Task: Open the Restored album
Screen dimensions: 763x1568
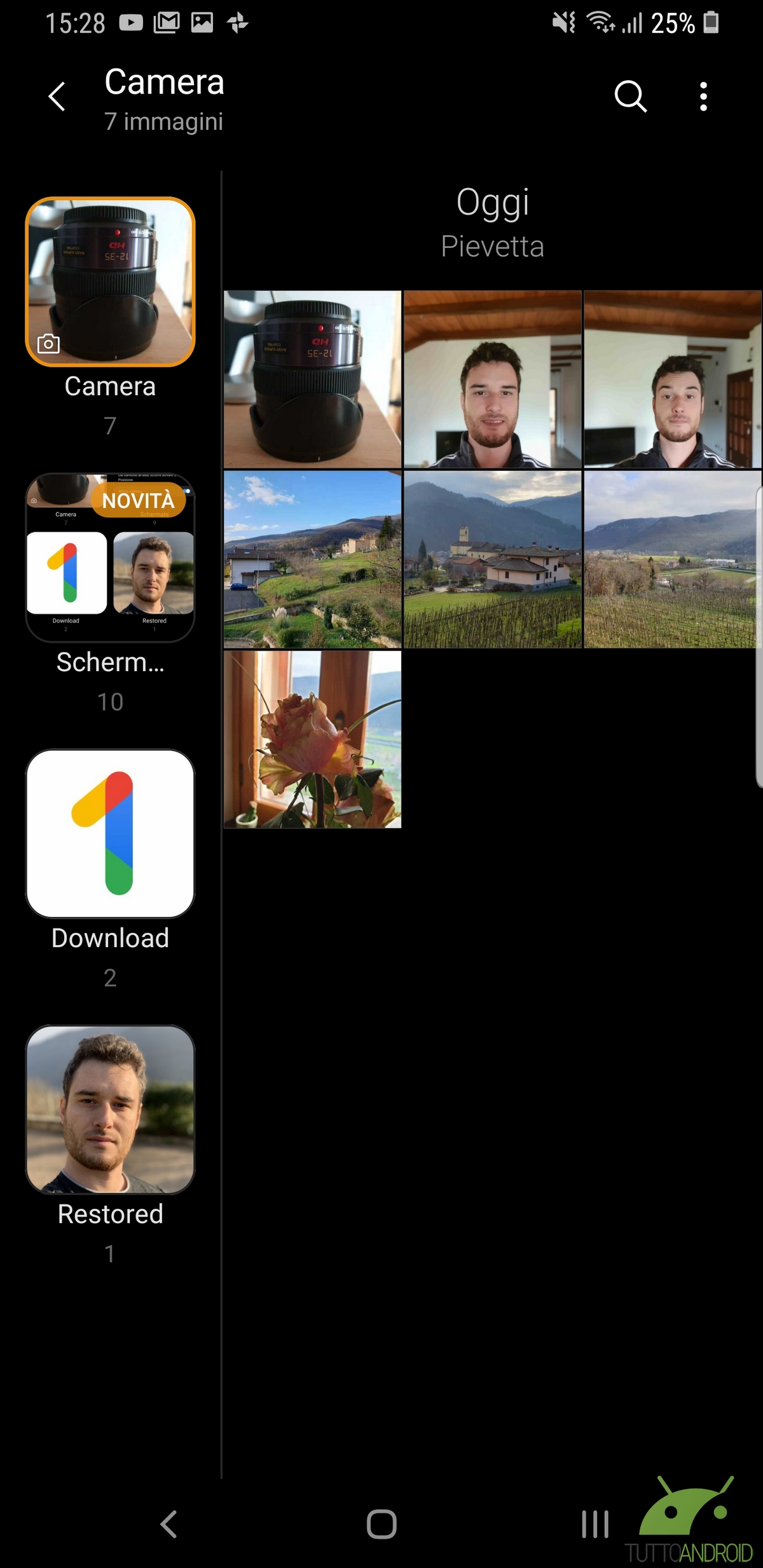Action: click(110, 1109)
